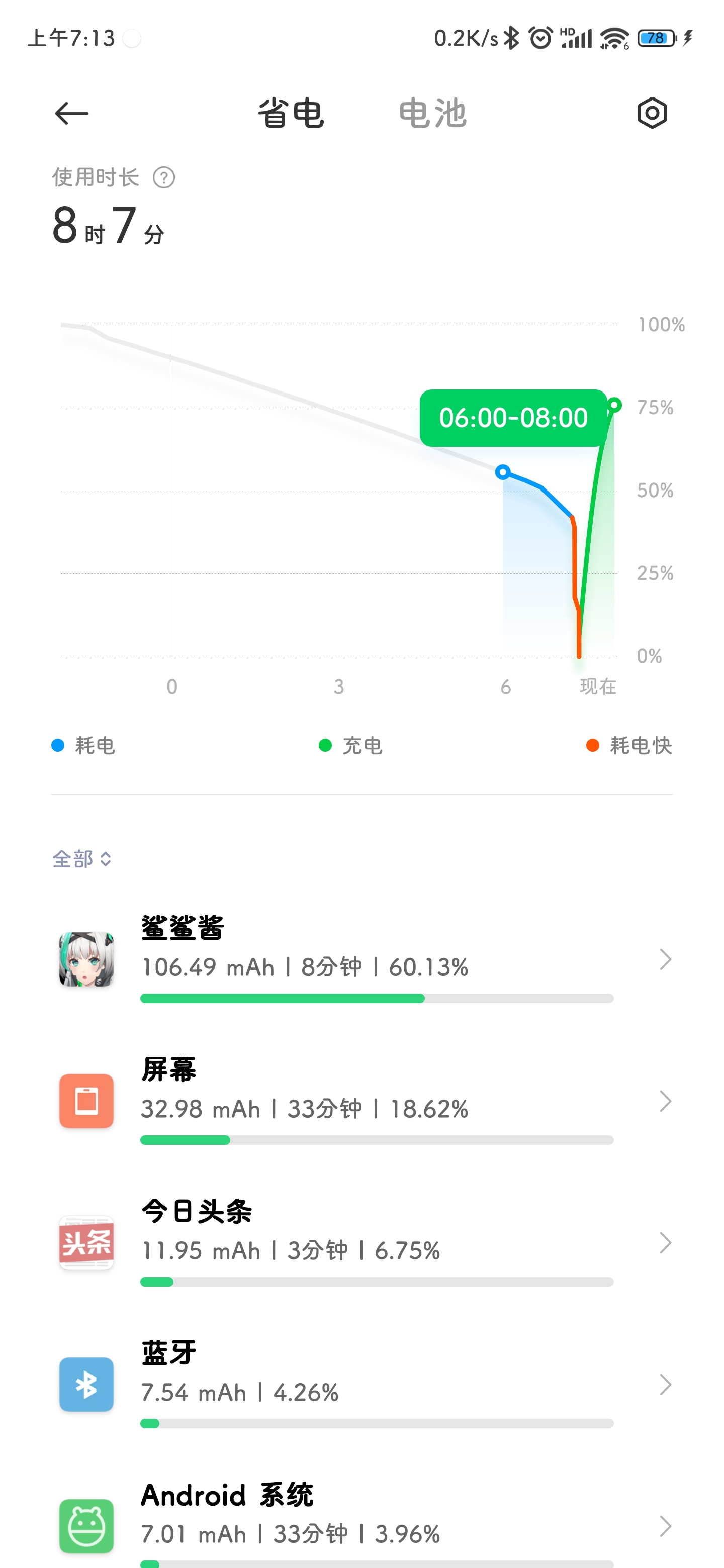
Task: Open 屏幕 power usage details
Action: point(361,1101)
